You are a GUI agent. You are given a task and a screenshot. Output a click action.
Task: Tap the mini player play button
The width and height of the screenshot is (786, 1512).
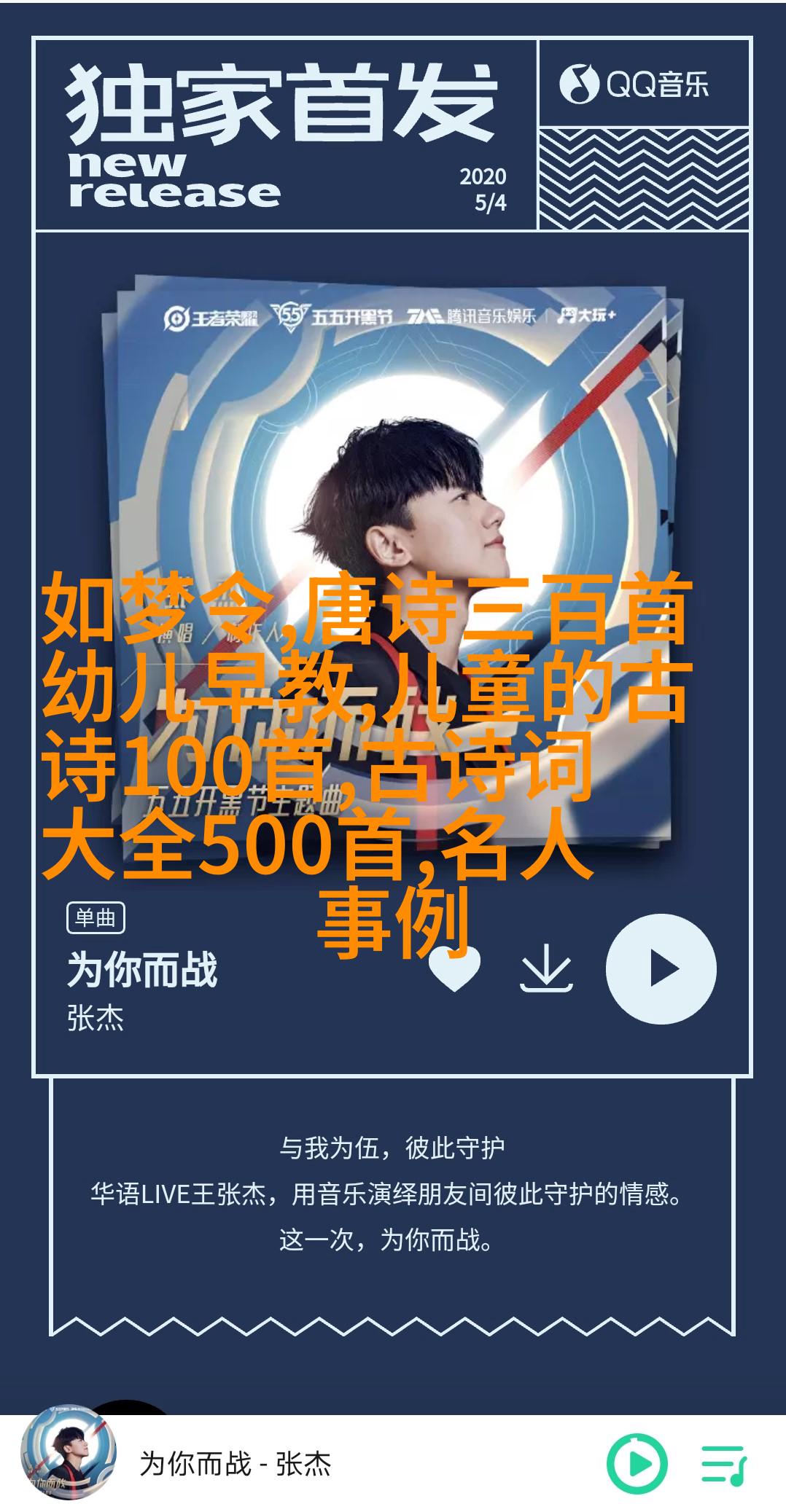coord(637,1463)
